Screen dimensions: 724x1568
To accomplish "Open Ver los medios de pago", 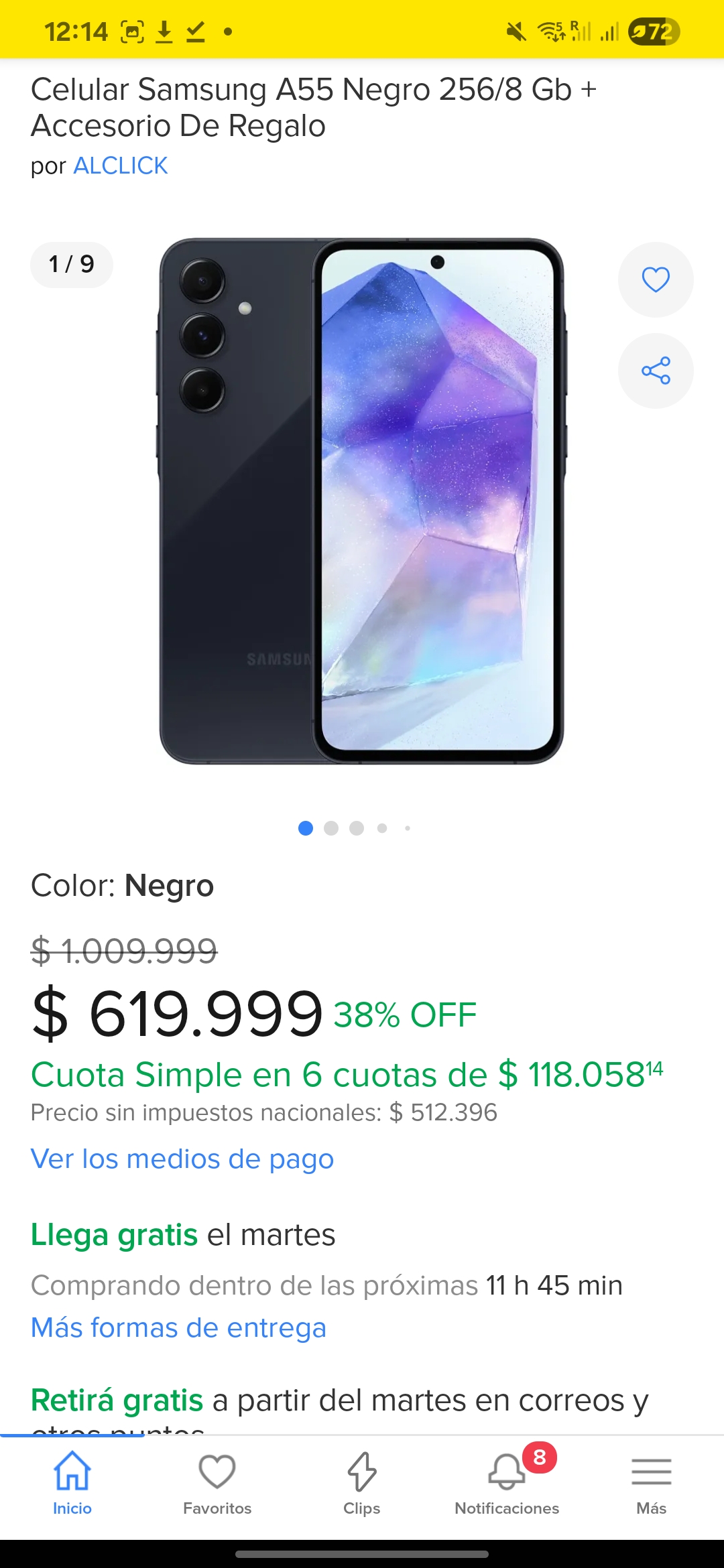I will [x=182, y=1159].
